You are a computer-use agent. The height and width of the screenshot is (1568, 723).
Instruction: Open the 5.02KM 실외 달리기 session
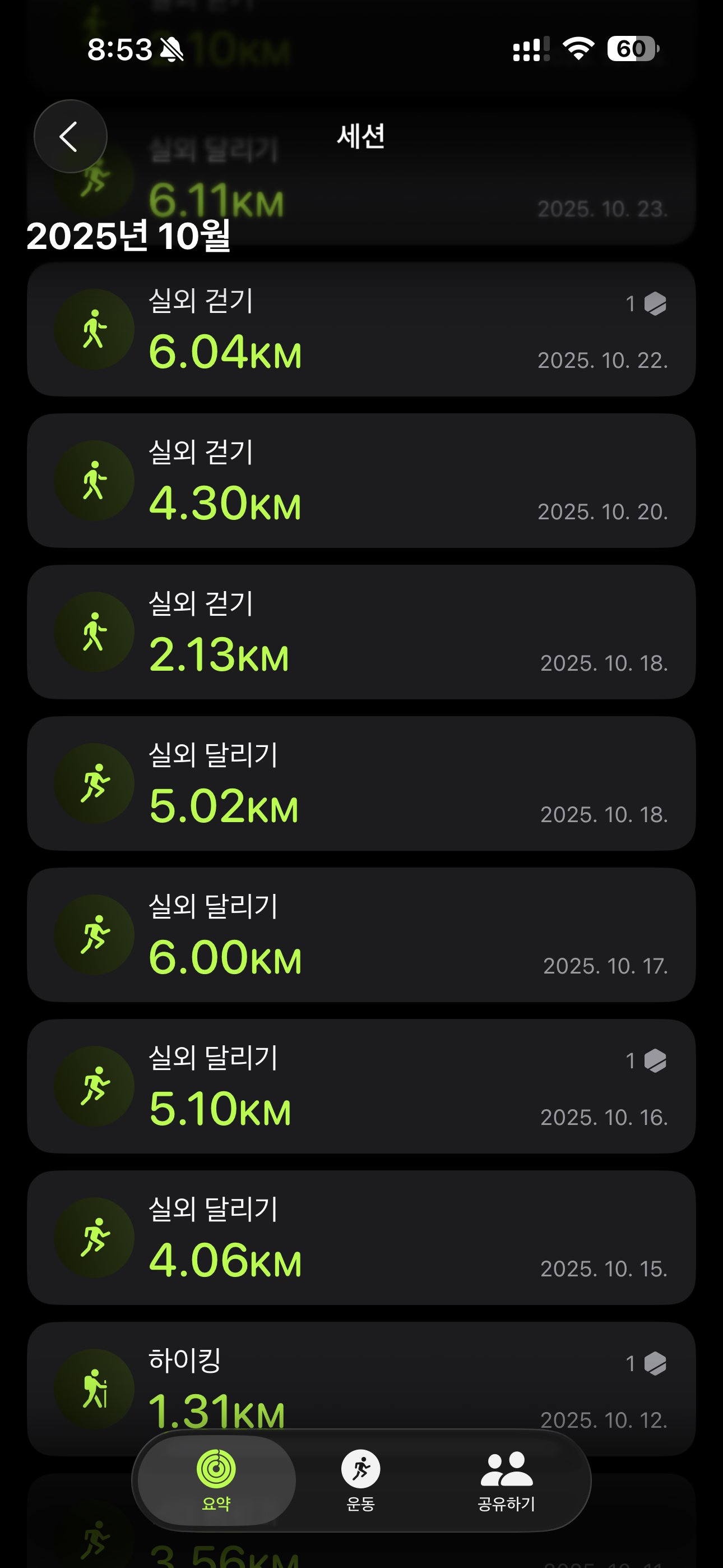pyautogui.click(x=361, y=783)
